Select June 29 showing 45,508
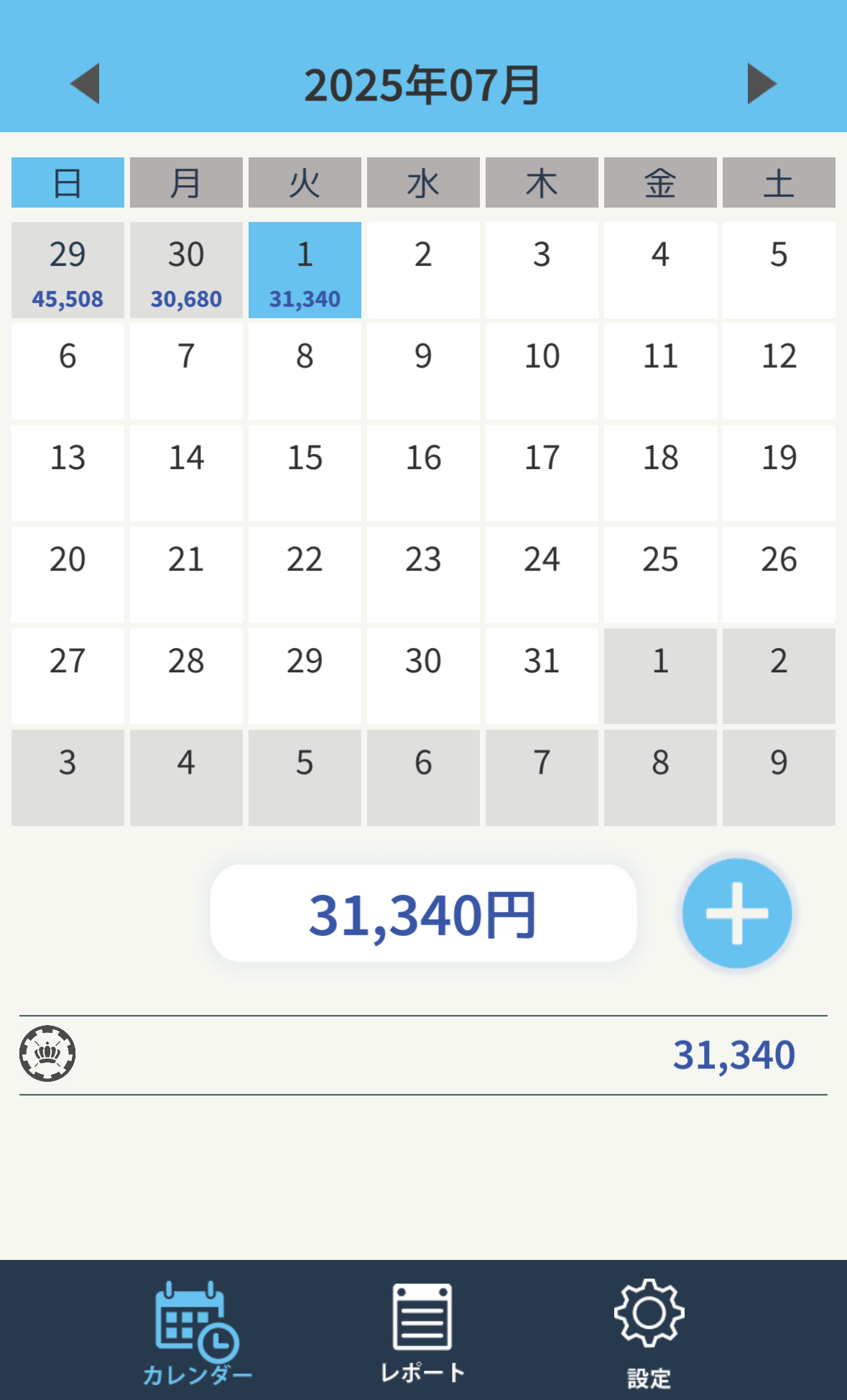 click(x=68, y=270)
